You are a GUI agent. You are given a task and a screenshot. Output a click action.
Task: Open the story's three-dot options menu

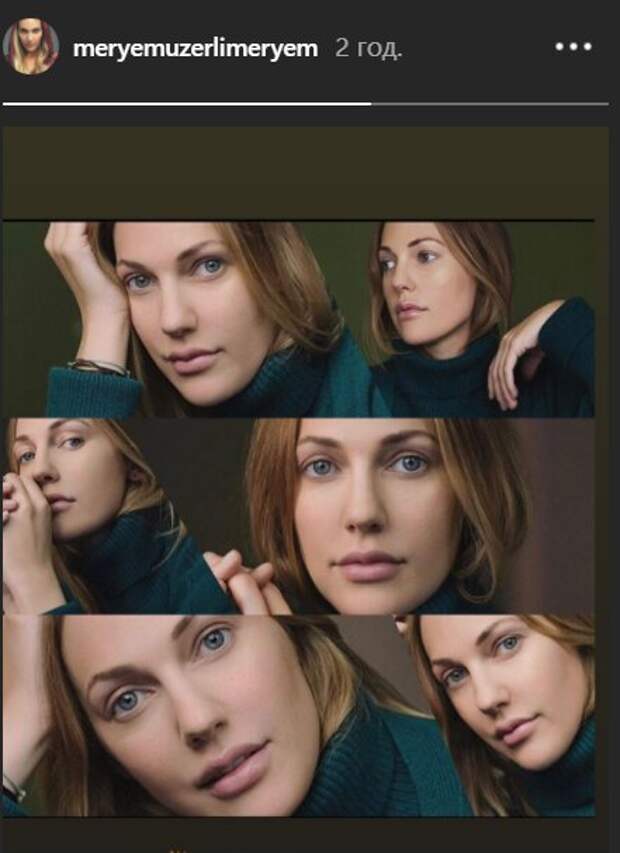coord(573,47)
